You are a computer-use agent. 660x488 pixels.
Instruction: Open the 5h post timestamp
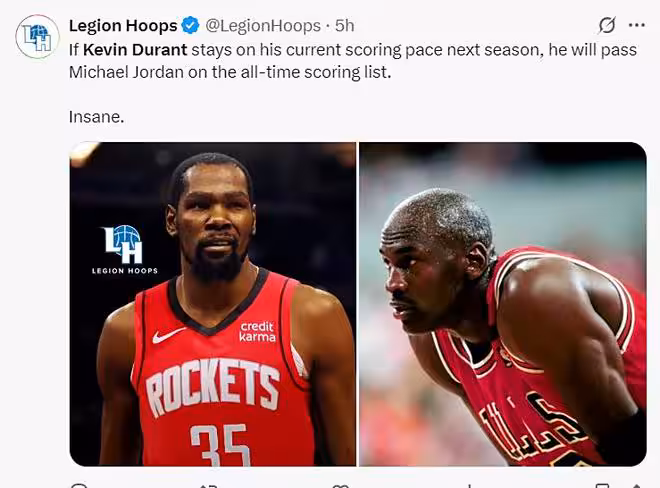pyautogui.click(x=344, y=25)
